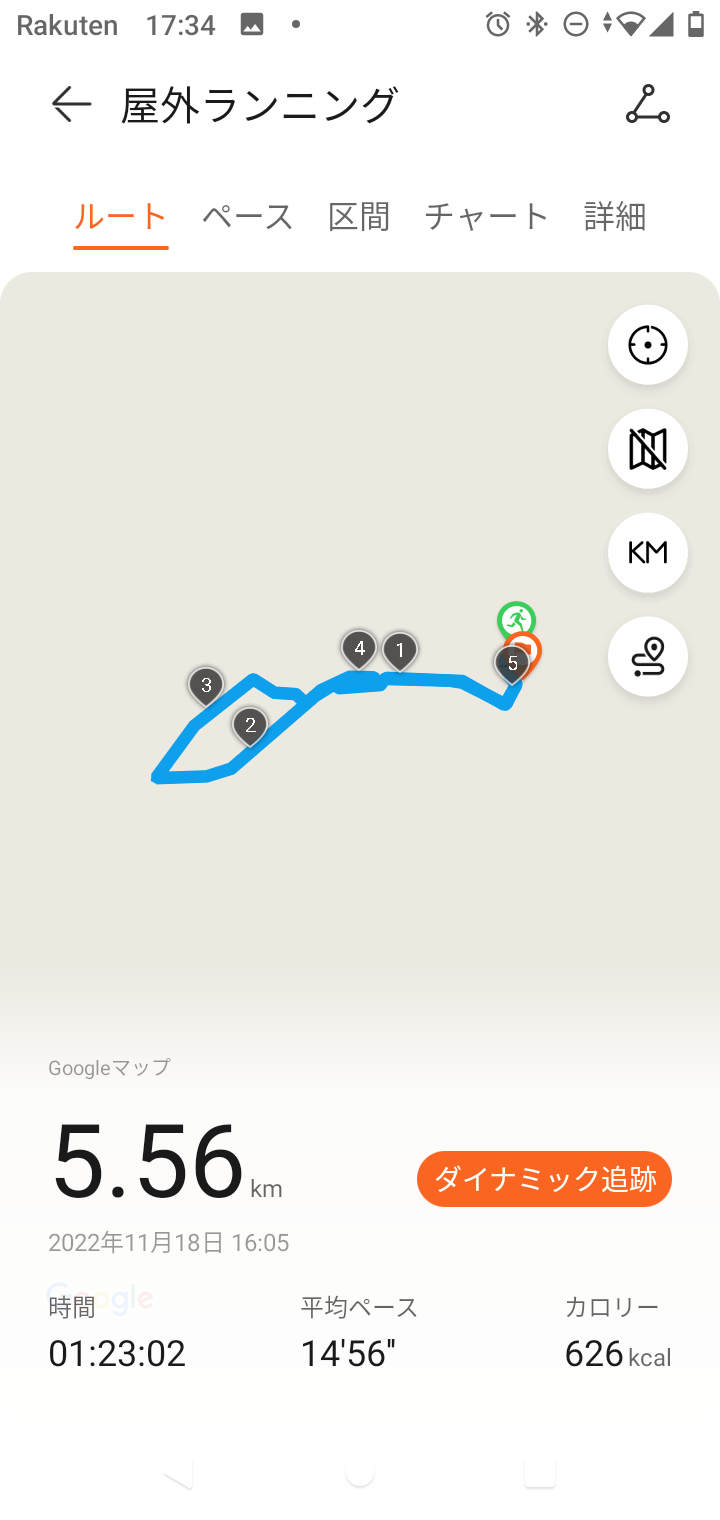Open the チャート tab

tap(486, 216)
